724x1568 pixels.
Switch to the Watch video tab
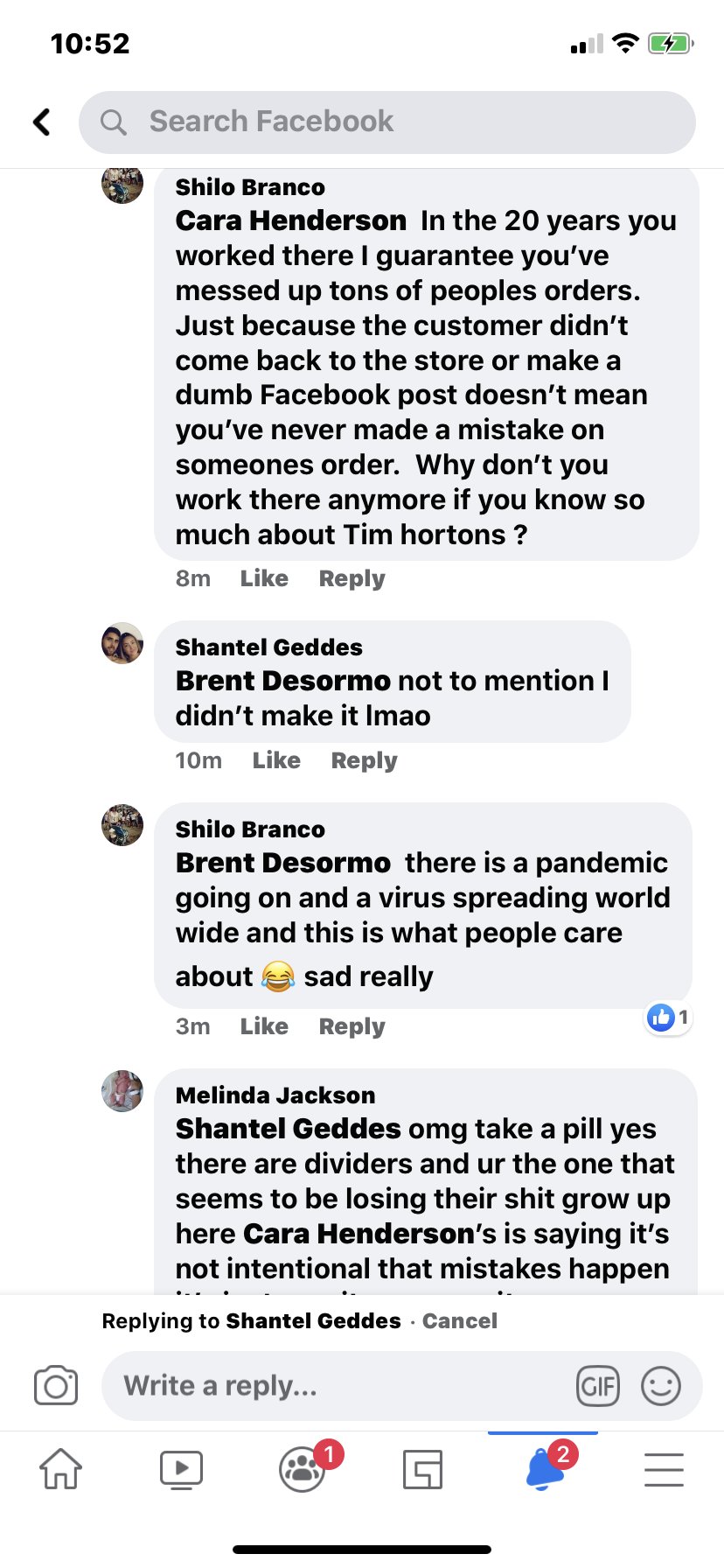pyautogui.click(x=181, y=1469)
